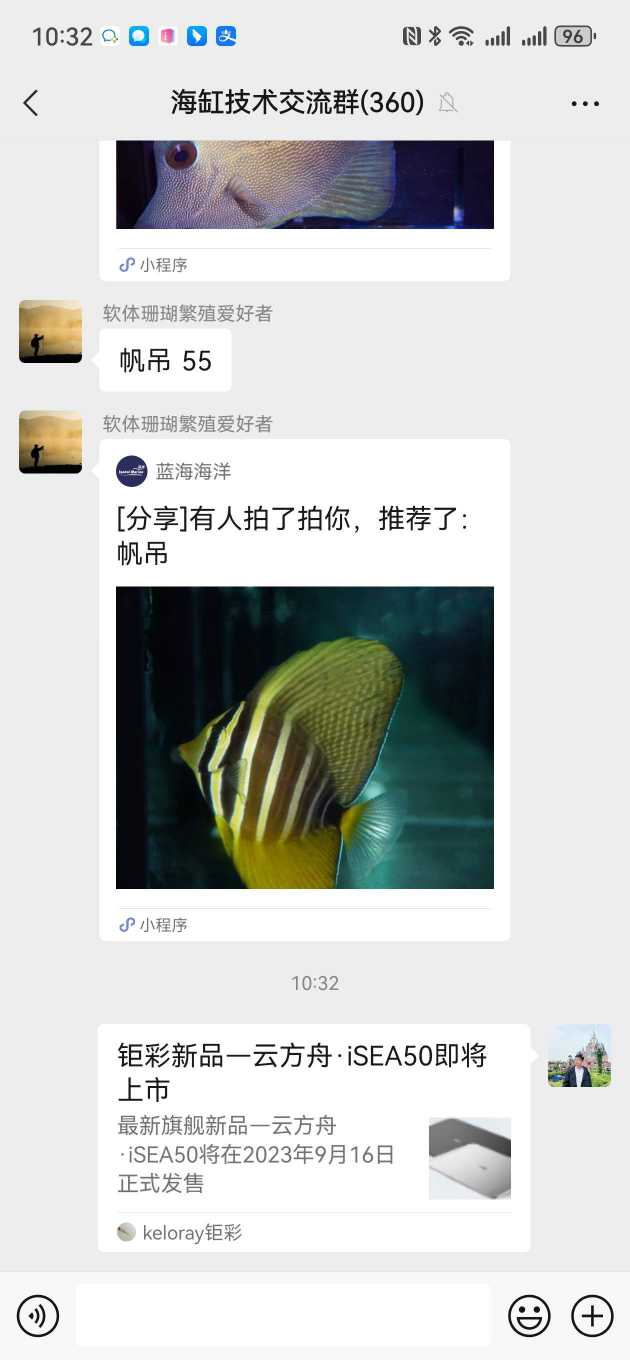Focus the message text field
The width and height of the screenshot is (630, 1360).
pos(283,1316)
